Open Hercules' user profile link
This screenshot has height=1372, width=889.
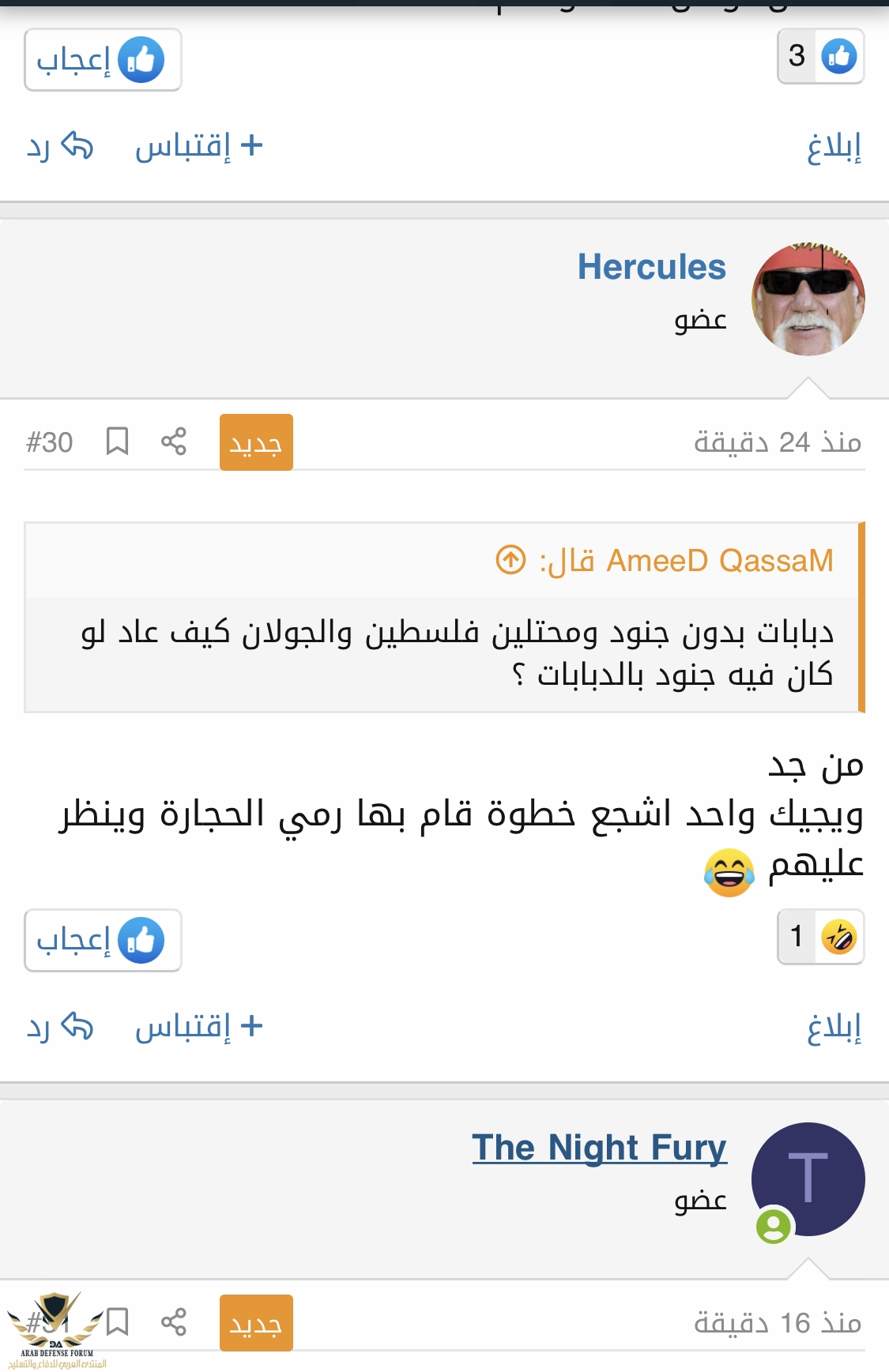tap(651, 267)
